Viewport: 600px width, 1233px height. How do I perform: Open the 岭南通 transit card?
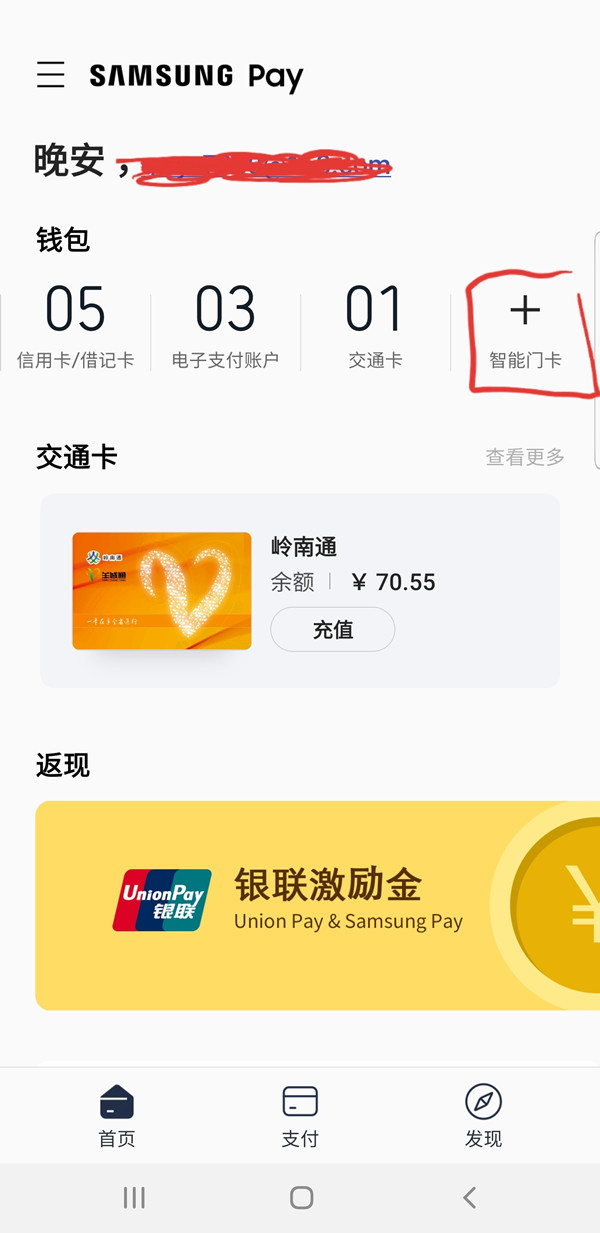click(x=162, y=590)
